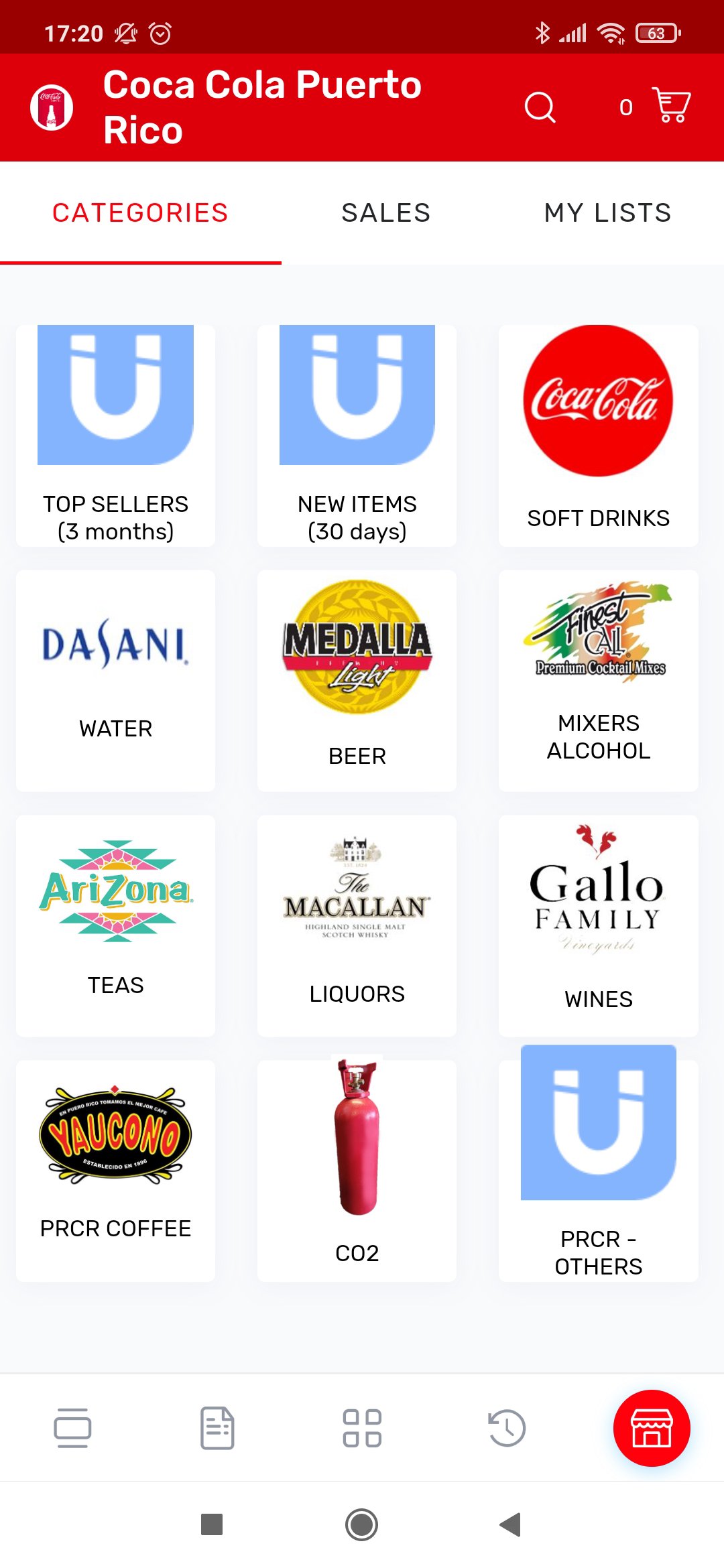724x1568 pixels.
Task: Switch to the My Lists tab
Action: 607,213
